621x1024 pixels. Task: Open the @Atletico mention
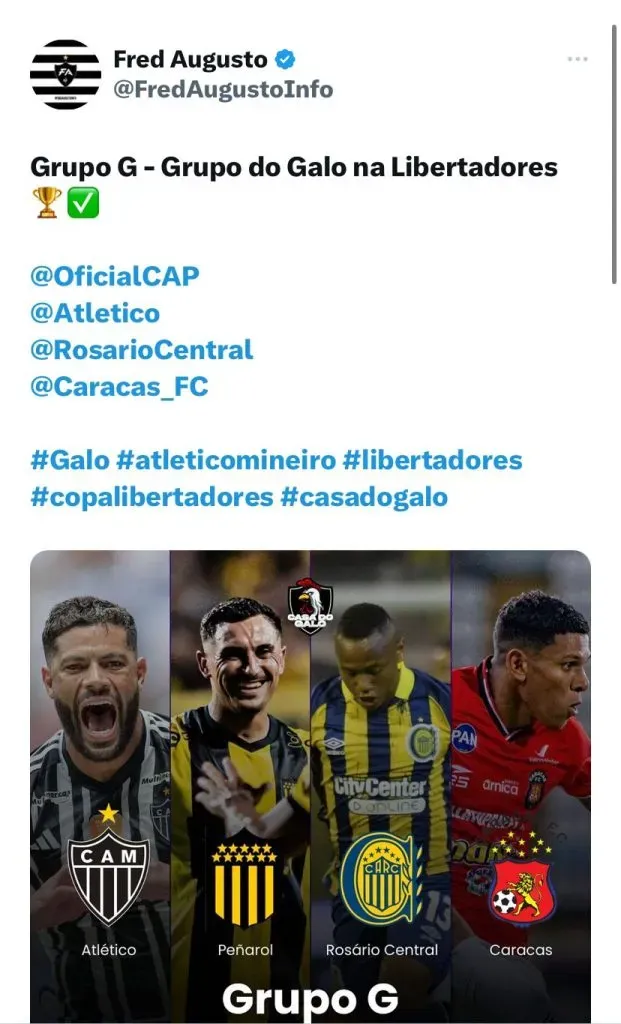[95, 313]
